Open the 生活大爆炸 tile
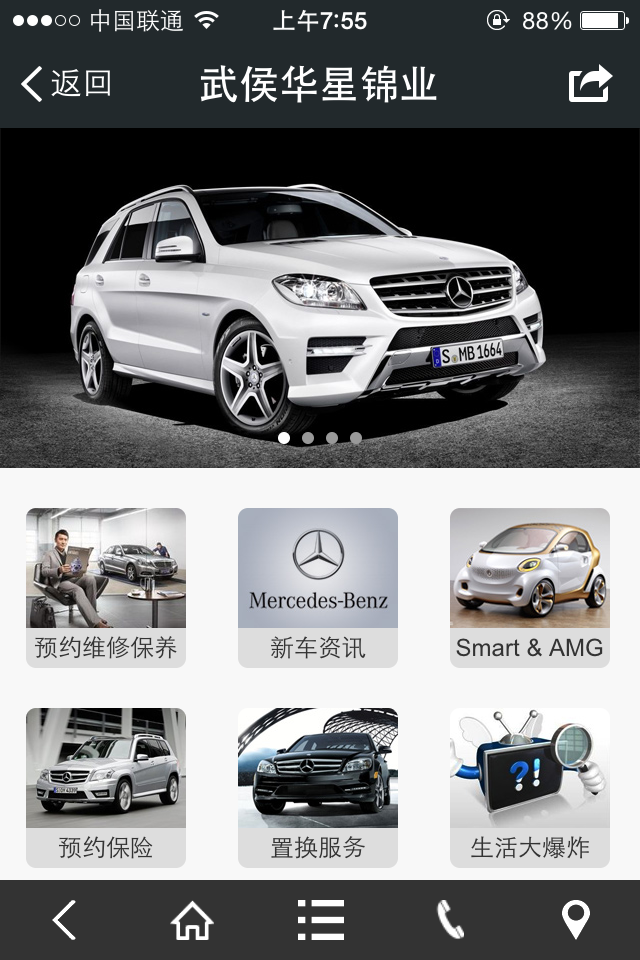The width and height of the screenshot is (640, 960). pyautogui.click(x=530, y=787)
